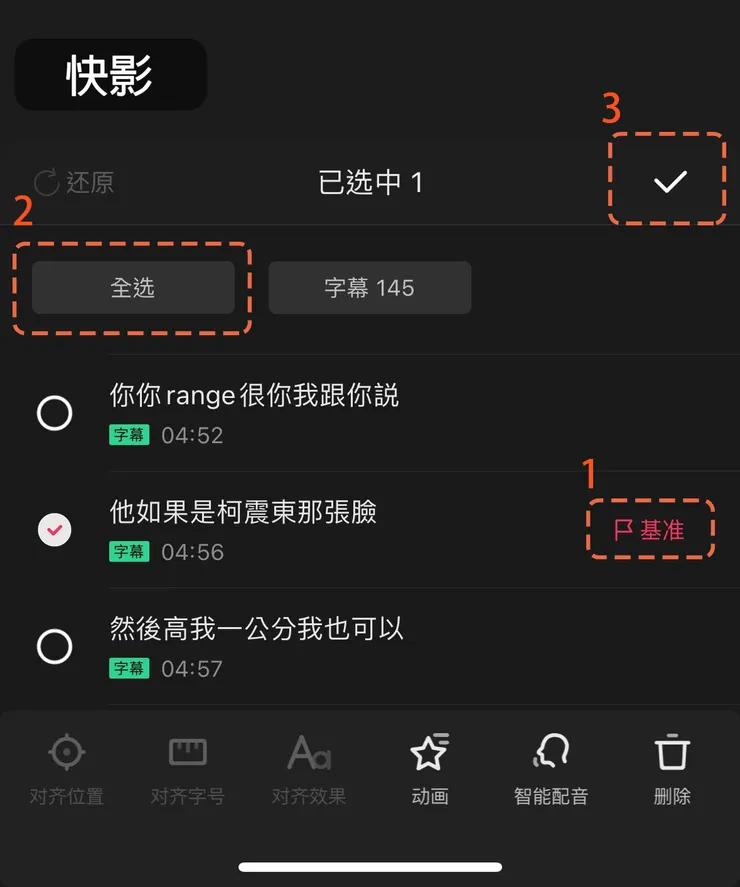Image resolution: width=740 pixels, height=887 pixels.
Task: Select all subtitles using 全选
Action: [133, 287]
